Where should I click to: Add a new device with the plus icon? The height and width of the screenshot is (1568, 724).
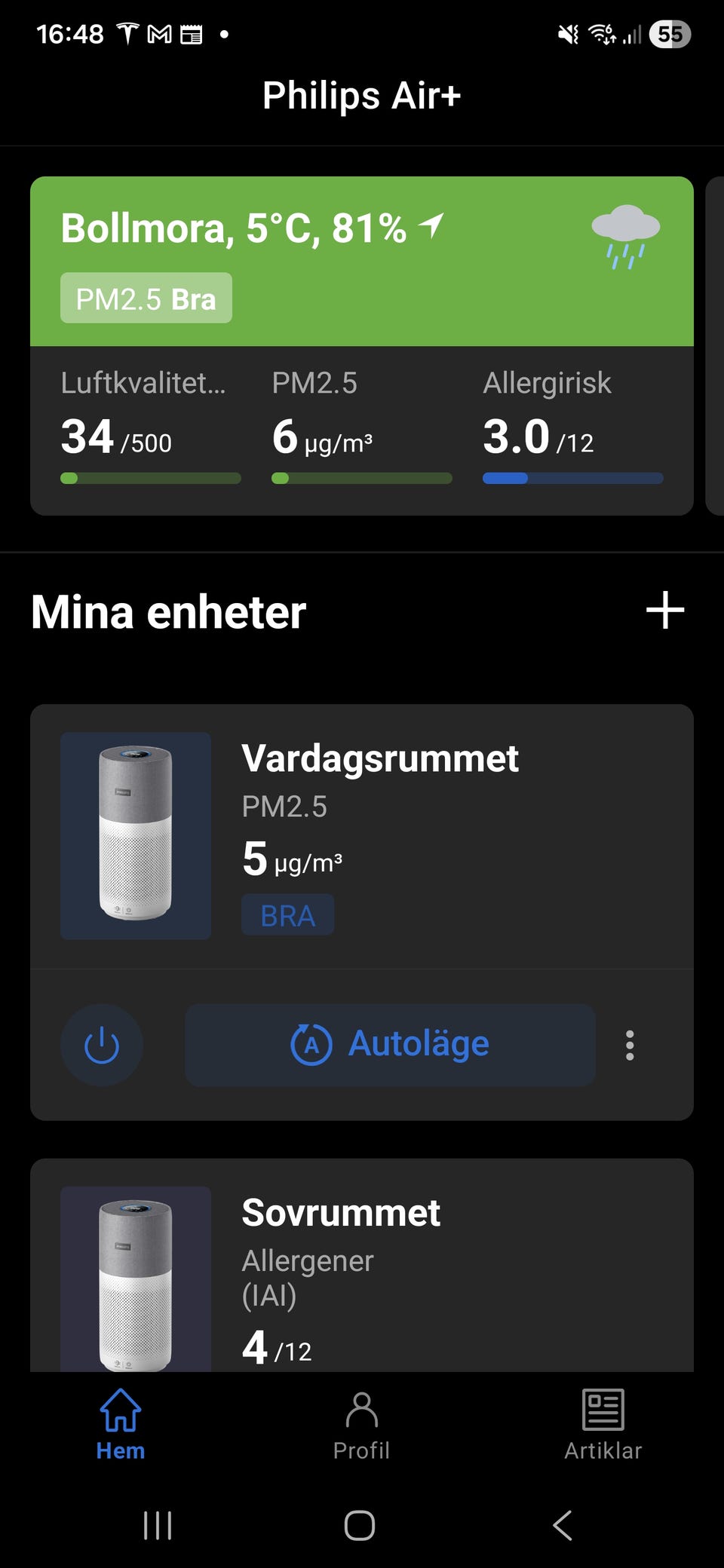[x=664, y=611]
